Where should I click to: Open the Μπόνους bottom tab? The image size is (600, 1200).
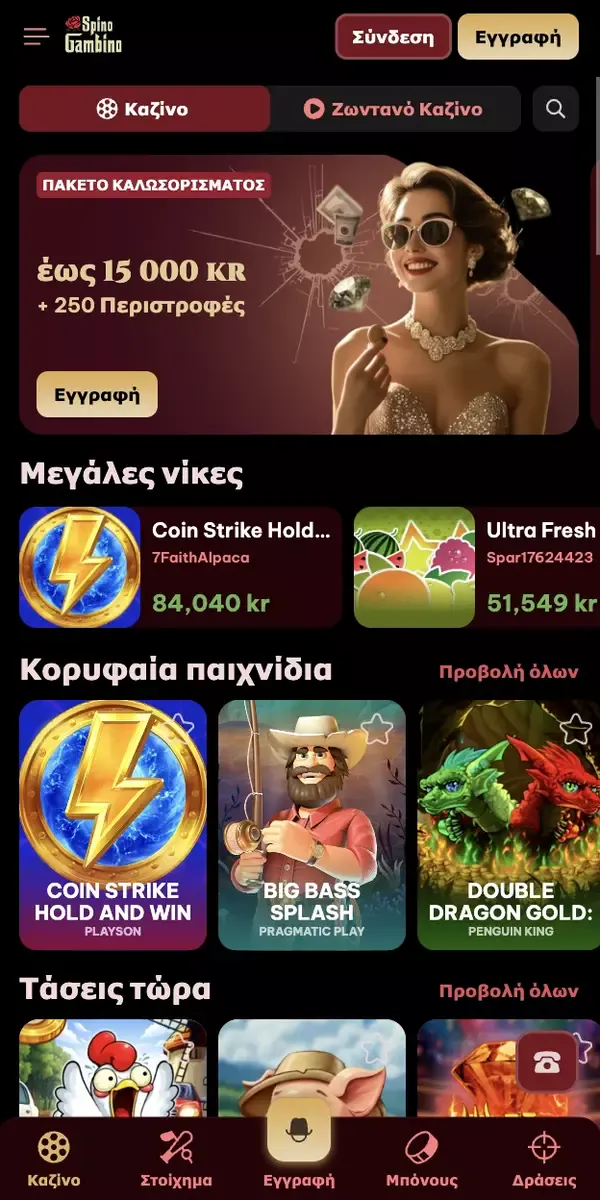422,1158
